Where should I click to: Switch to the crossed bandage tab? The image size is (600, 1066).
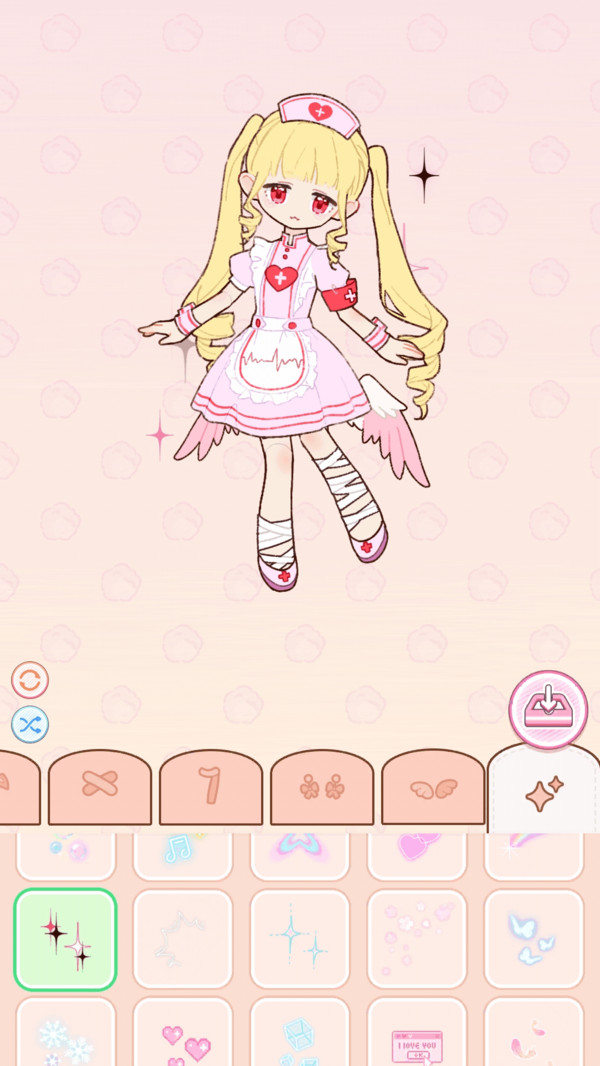pos(100,786)
